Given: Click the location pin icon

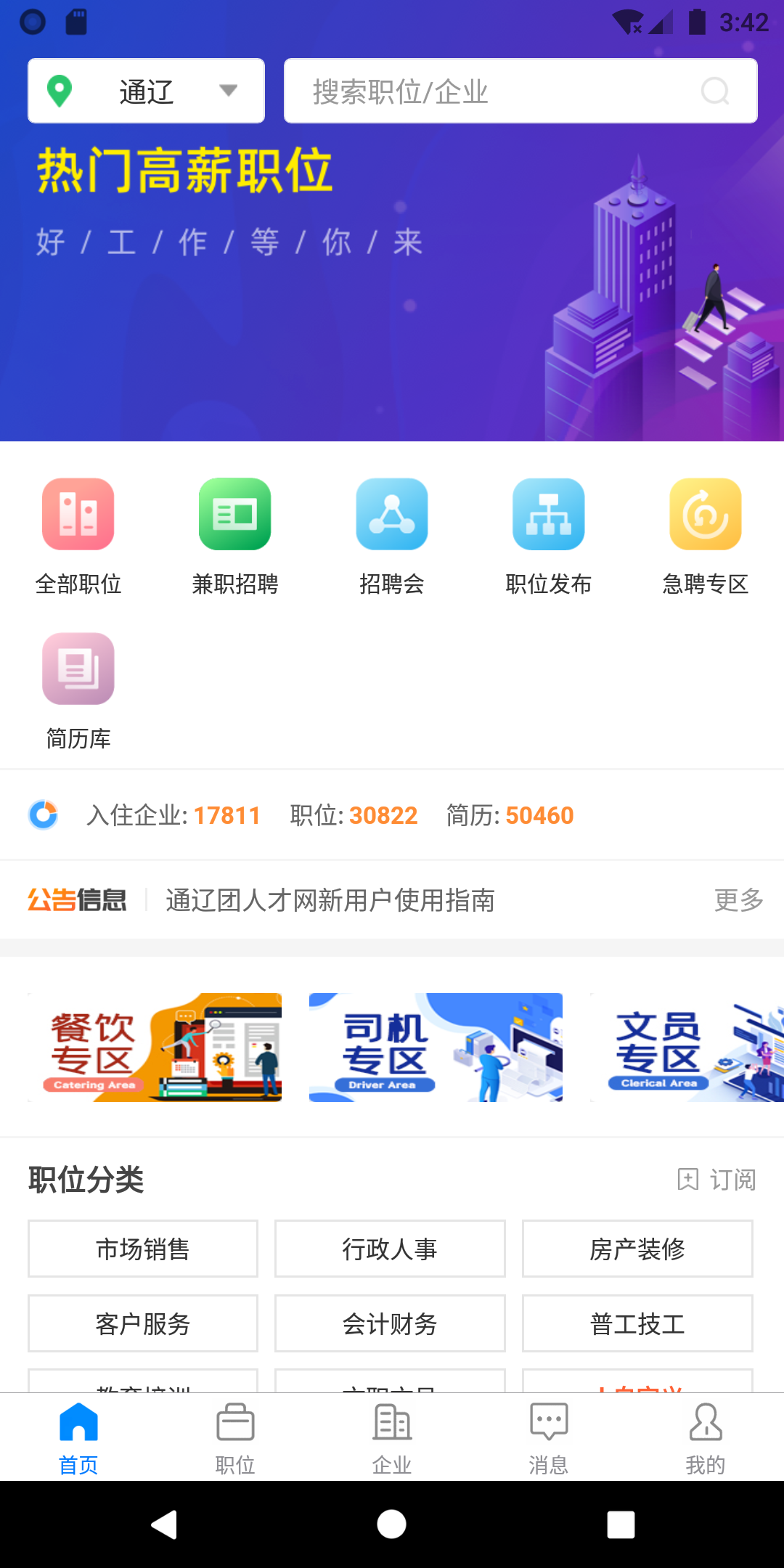Looking at the screenshot, I should click(60, 90).
